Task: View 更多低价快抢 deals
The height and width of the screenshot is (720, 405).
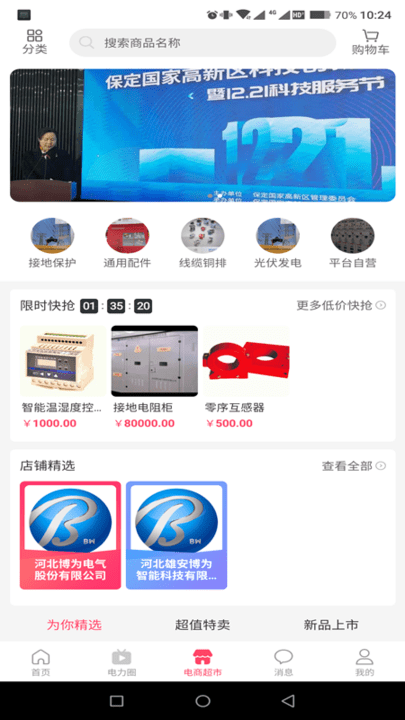Action: tap(341, 305)
